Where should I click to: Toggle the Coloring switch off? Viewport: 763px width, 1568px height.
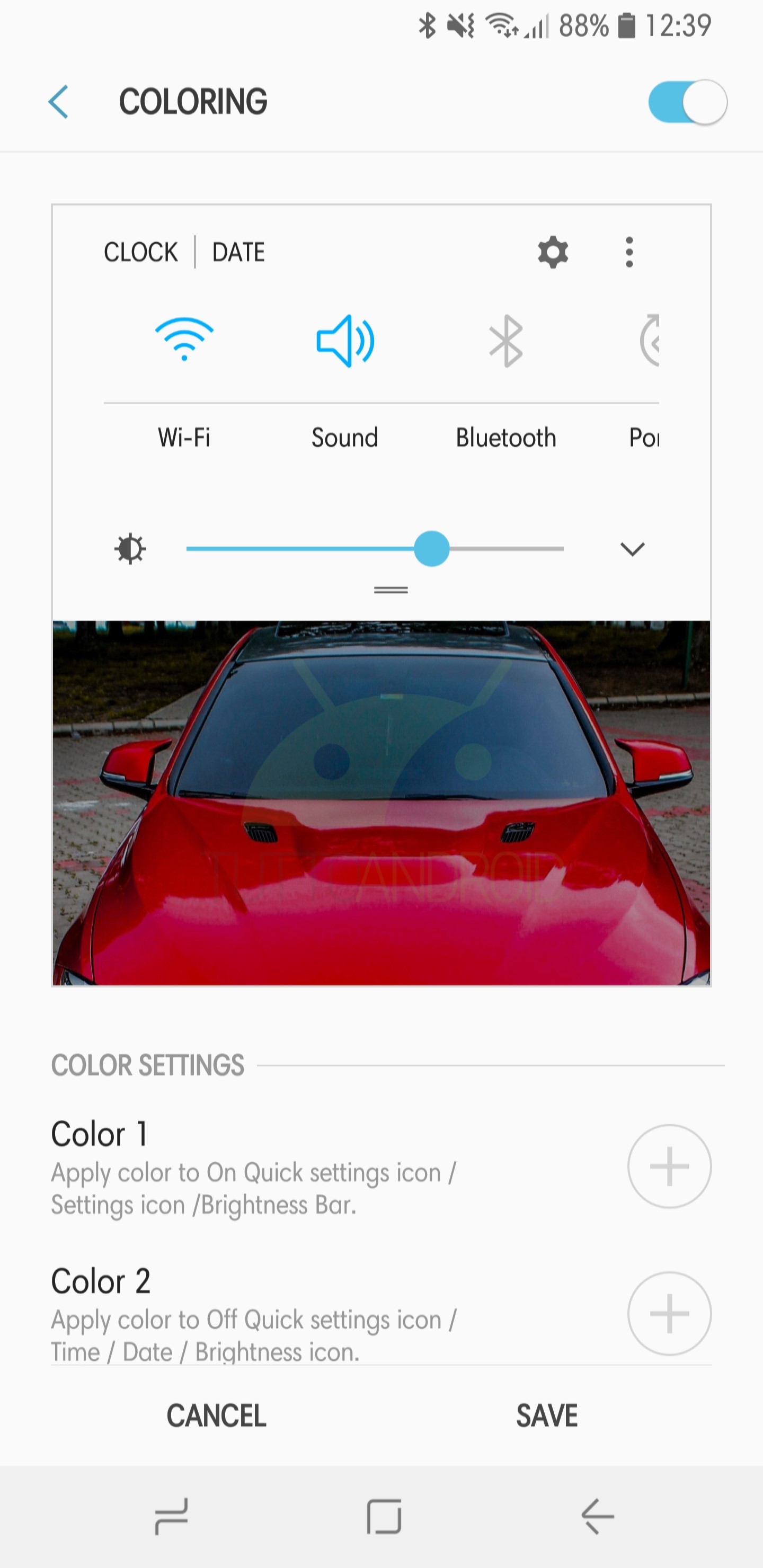[x=687, y=102]
